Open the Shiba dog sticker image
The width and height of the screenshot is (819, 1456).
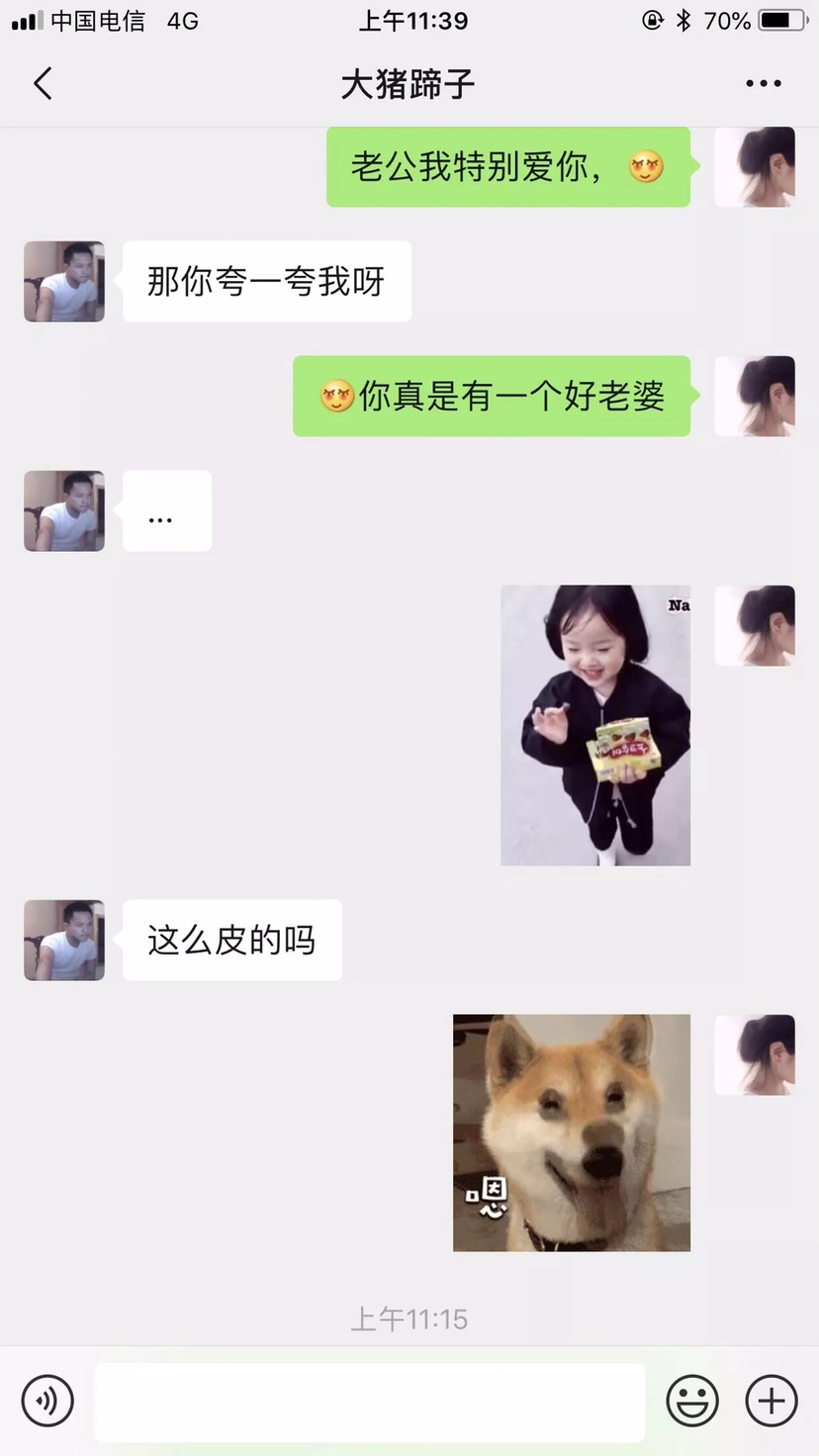point(571,1133)
